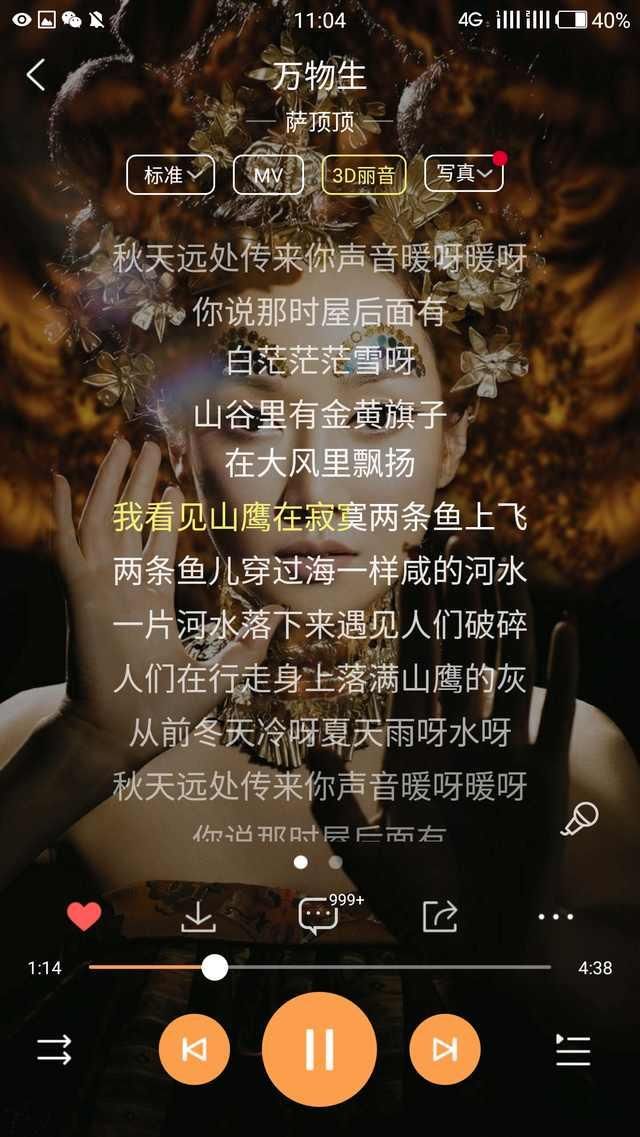The width and height of the screenshot is (640, 1137).
Task: Download the current song
Action: tap(198, 916)
